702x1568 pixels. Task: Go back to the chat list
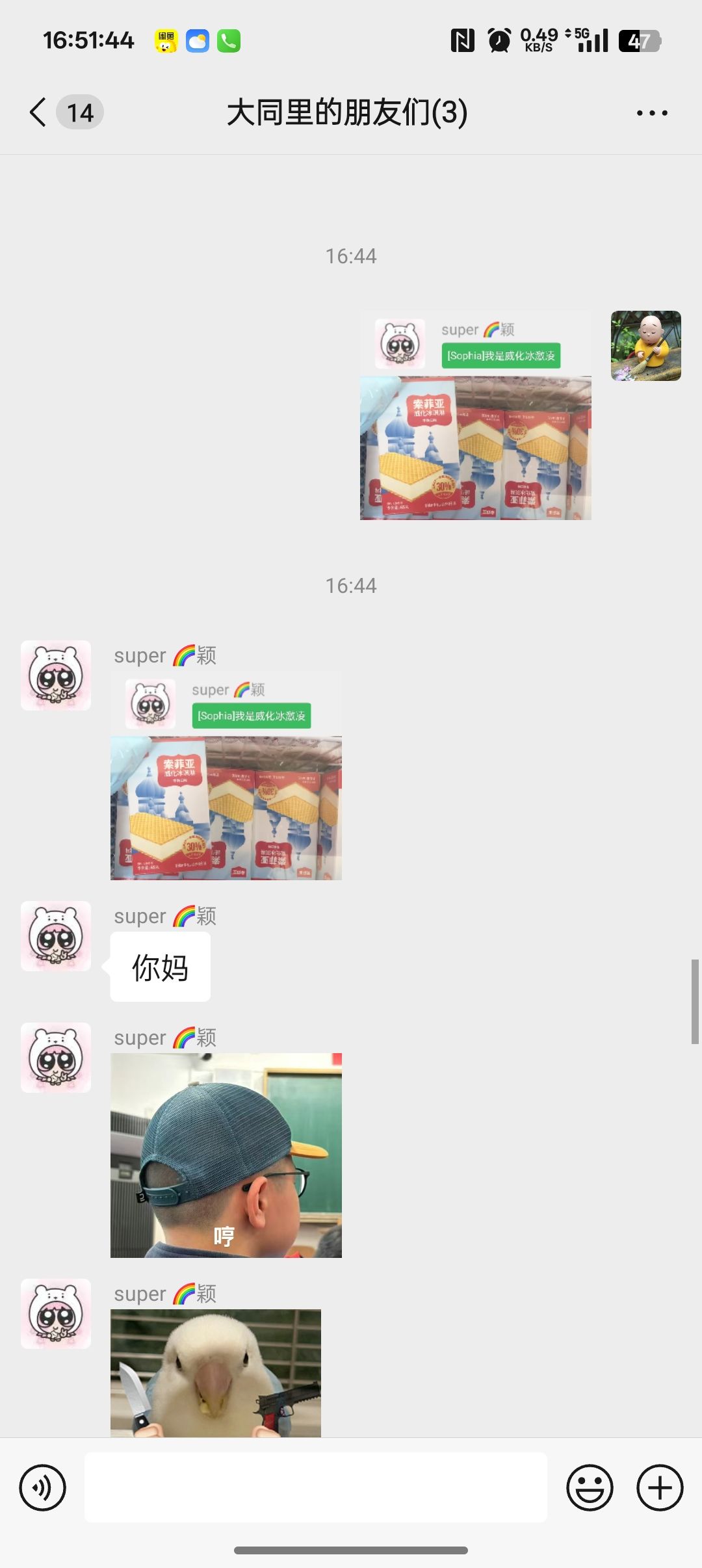point(39,112)
